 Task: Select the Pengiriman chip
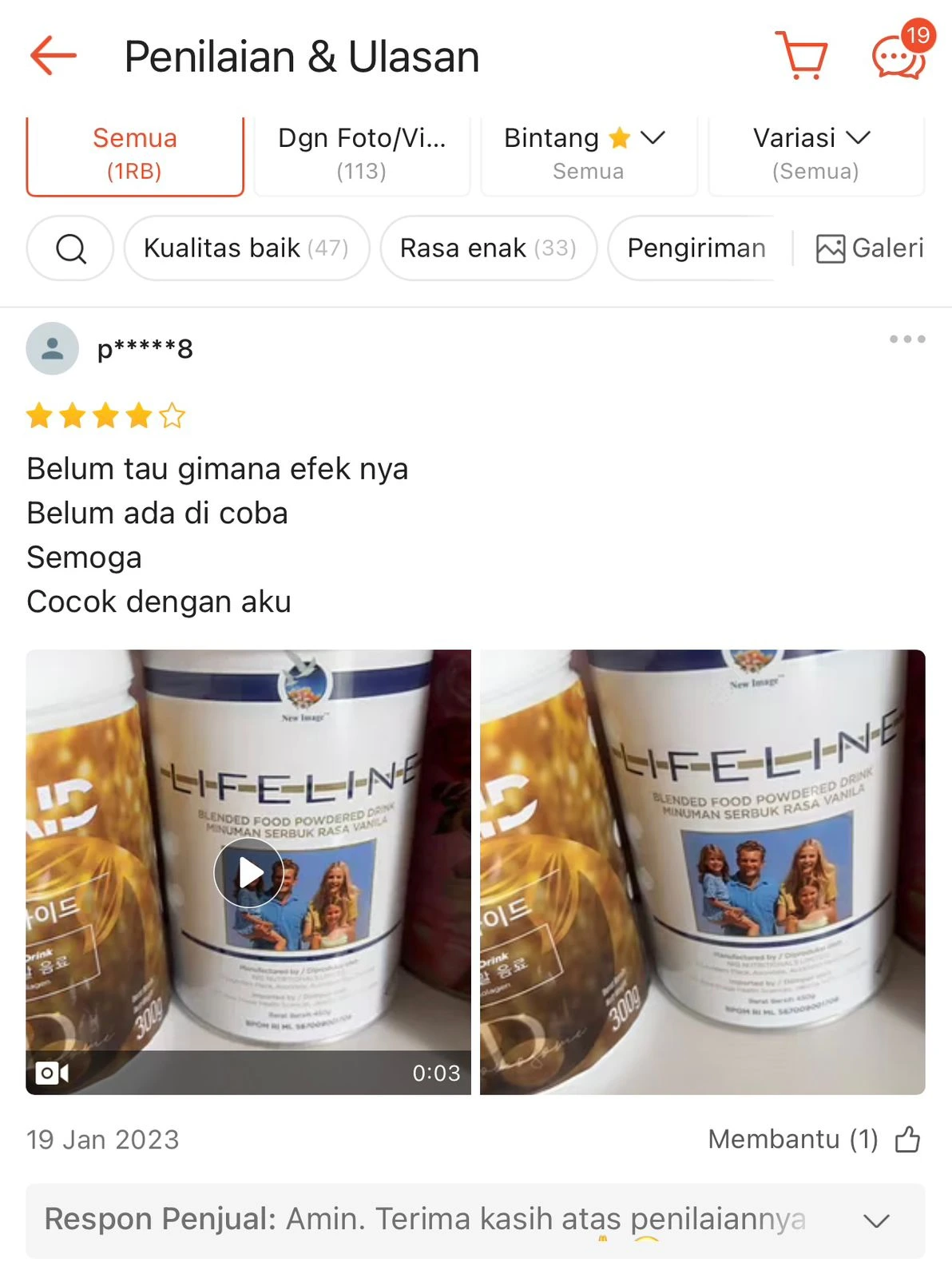(x=695, y=248)
